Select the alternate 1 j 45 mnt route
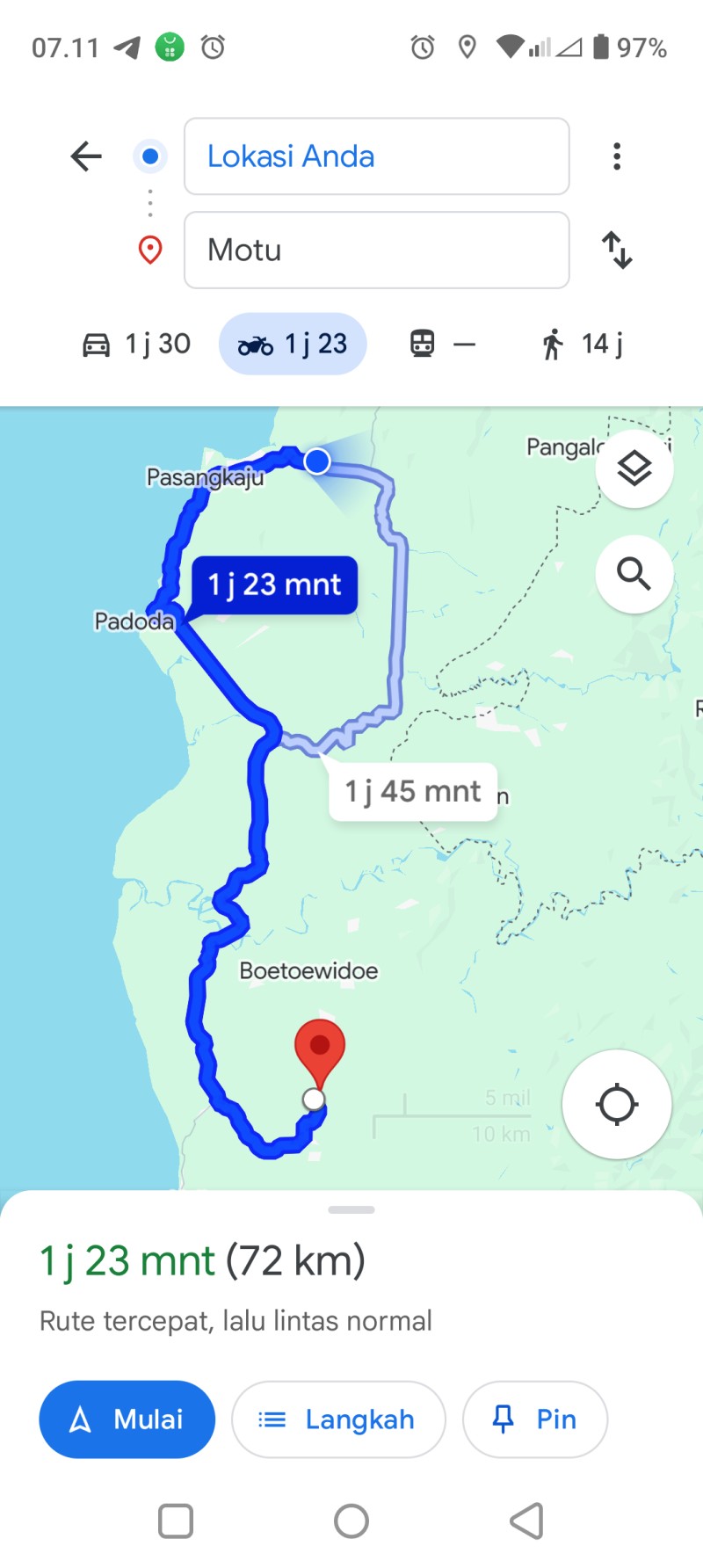This screenshot has height=1568, width=703. [413, 791]
